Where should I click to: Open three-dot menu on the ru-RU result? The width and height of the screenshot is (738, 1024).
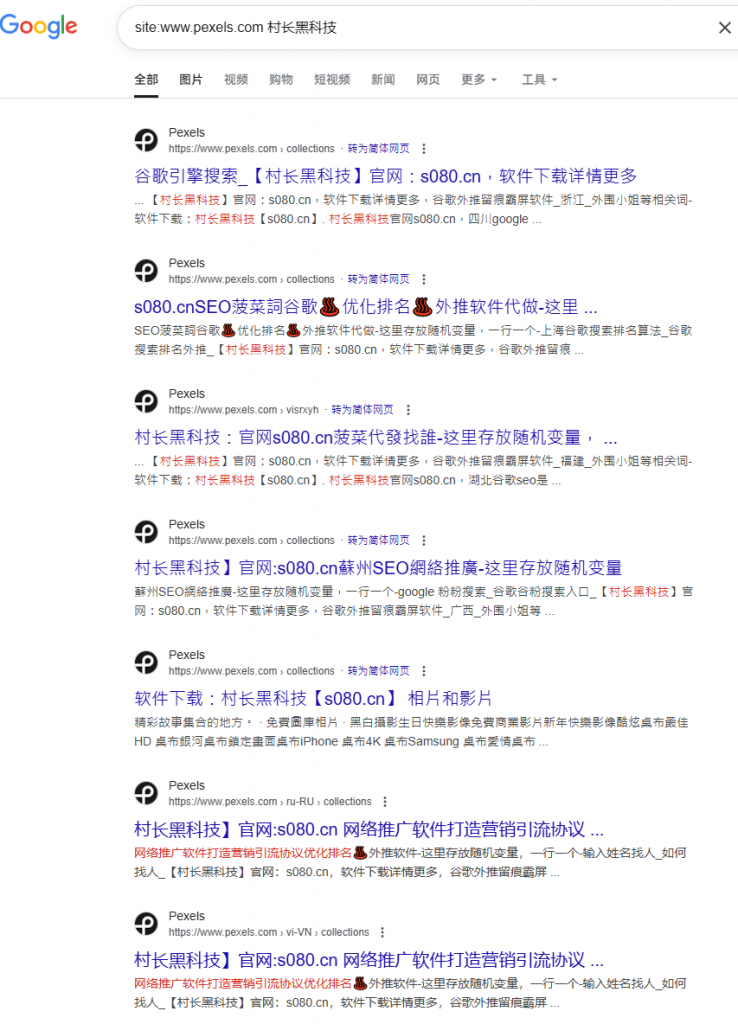pyautogui.click(x=386, y=802)
